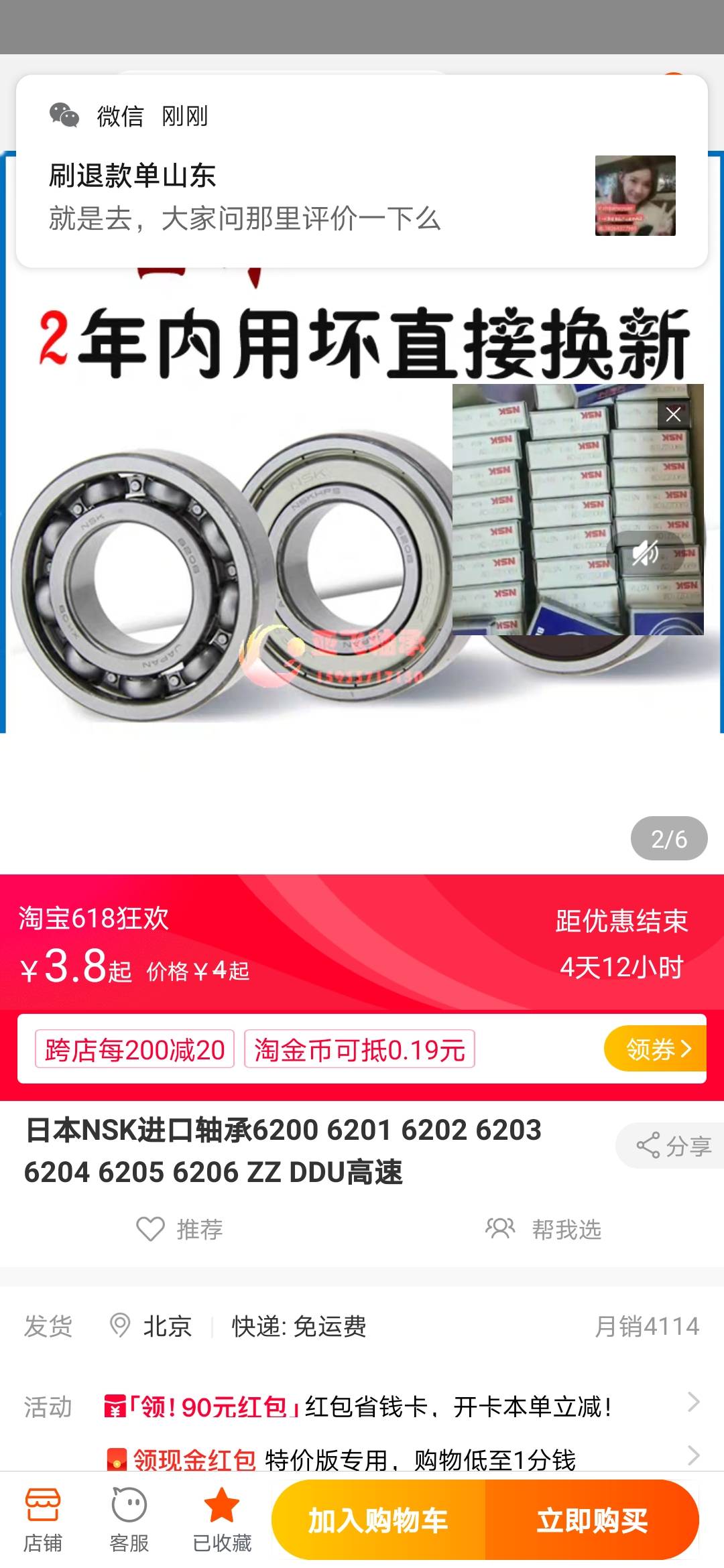Screen dimensions: 724x1568
Task: Open 帮我选 to ask friends
Action: pos(543,1229)
